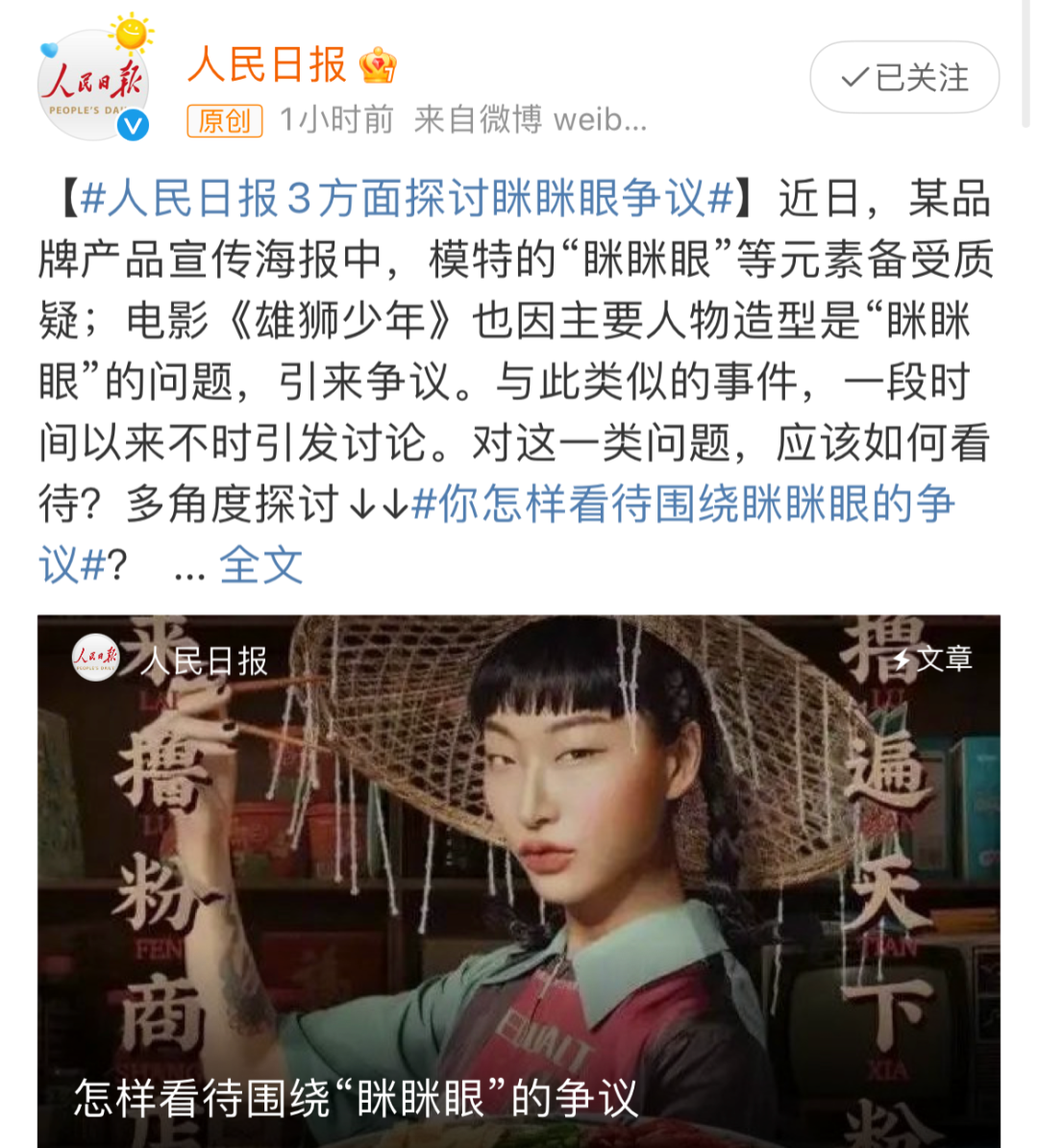Viewport: 1038px width, 1148px height.
Task: Expand the post via 全文
Action: (260, 565)
